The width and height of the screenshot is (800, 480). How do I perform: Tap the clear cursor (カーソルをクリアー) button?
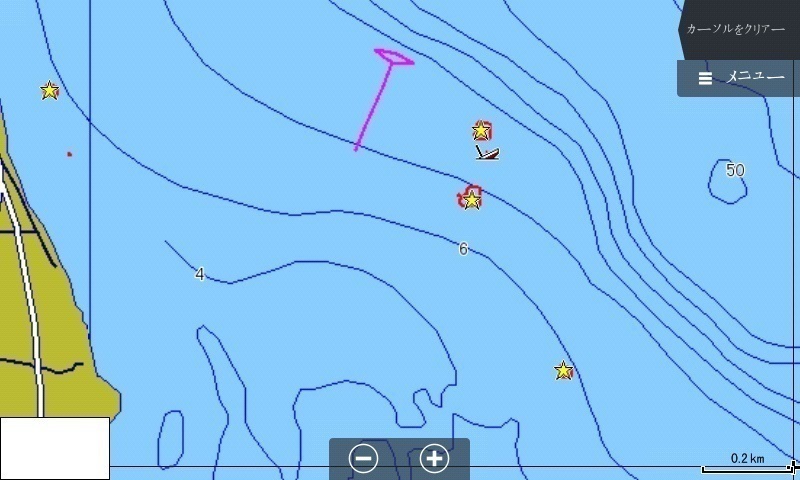point(738,29)
